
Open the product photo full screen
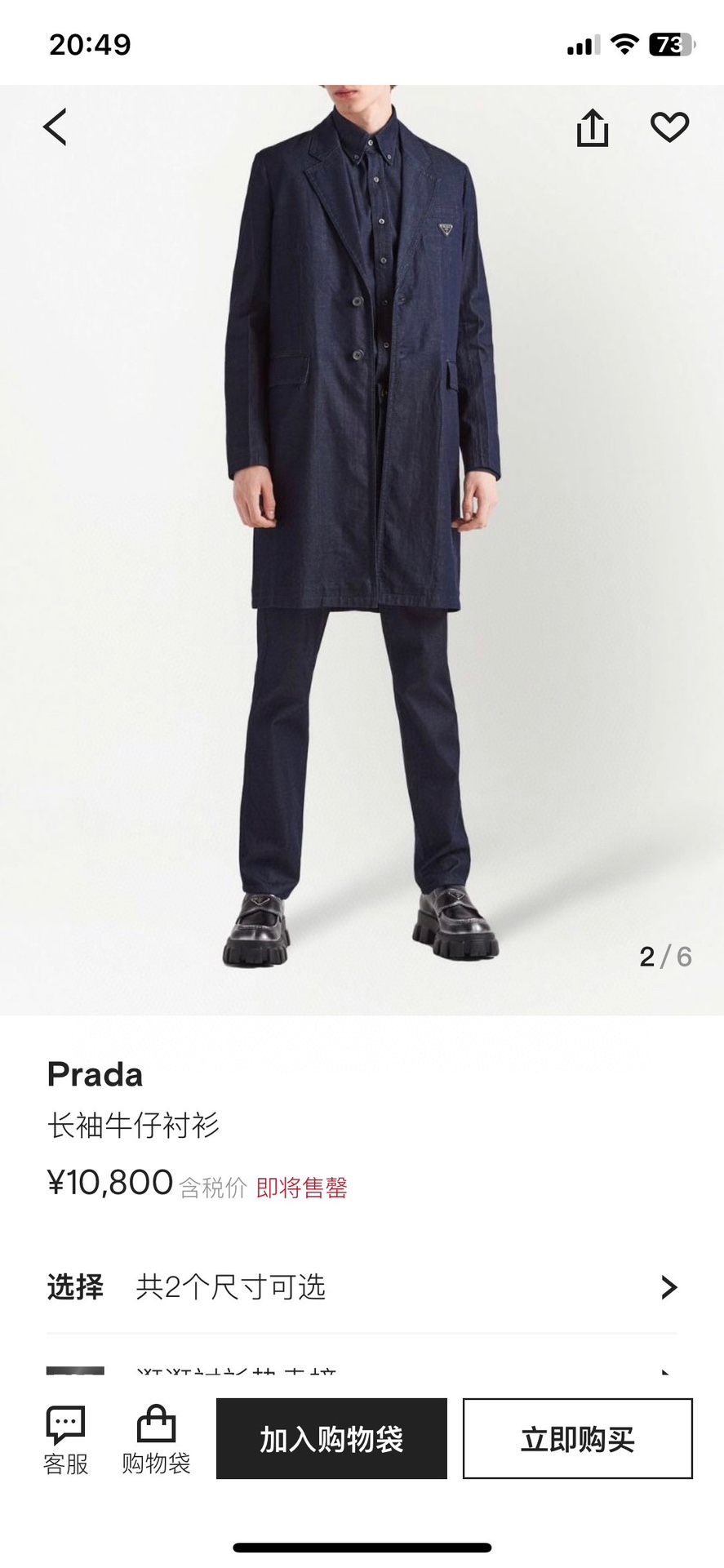coord(362,571)
